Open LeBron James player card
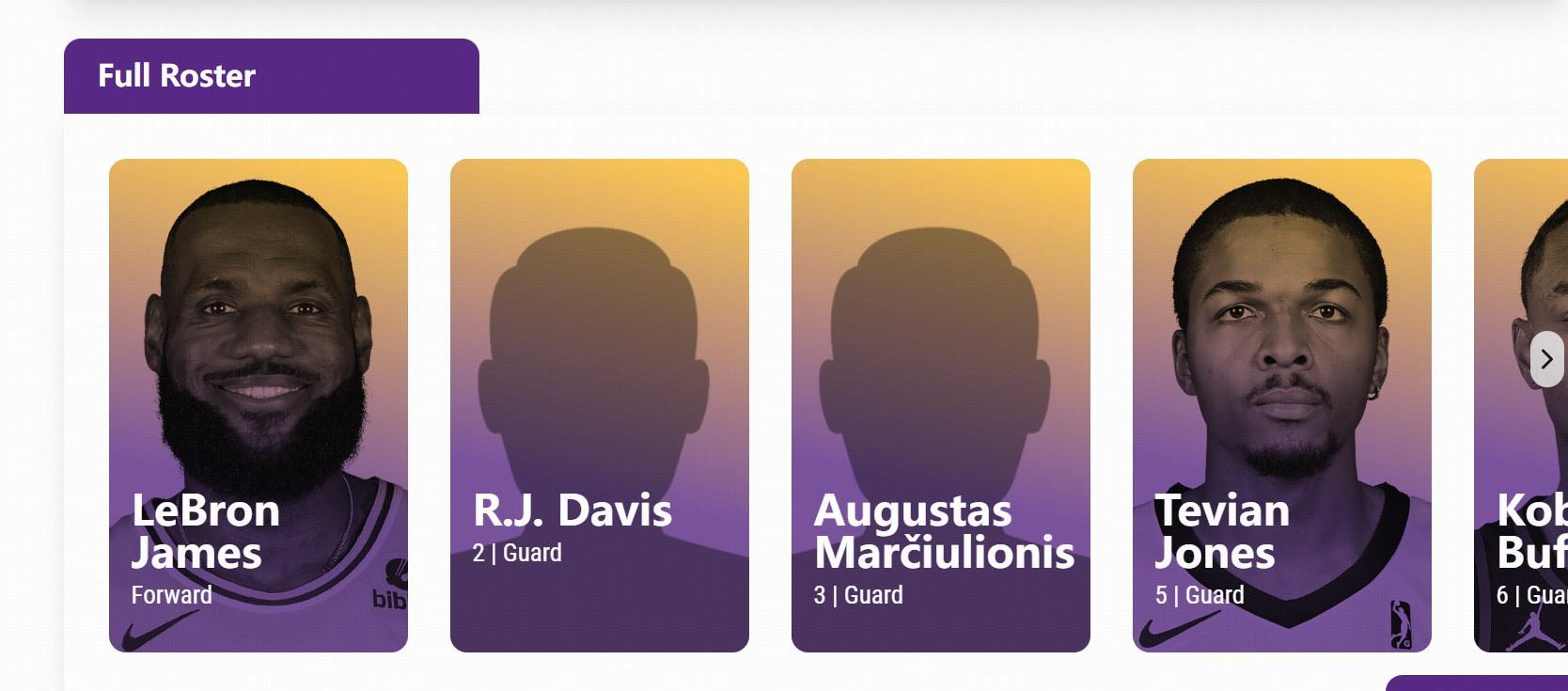The width and height of the screenshot is (1568, 691). (x=259, y=405)
